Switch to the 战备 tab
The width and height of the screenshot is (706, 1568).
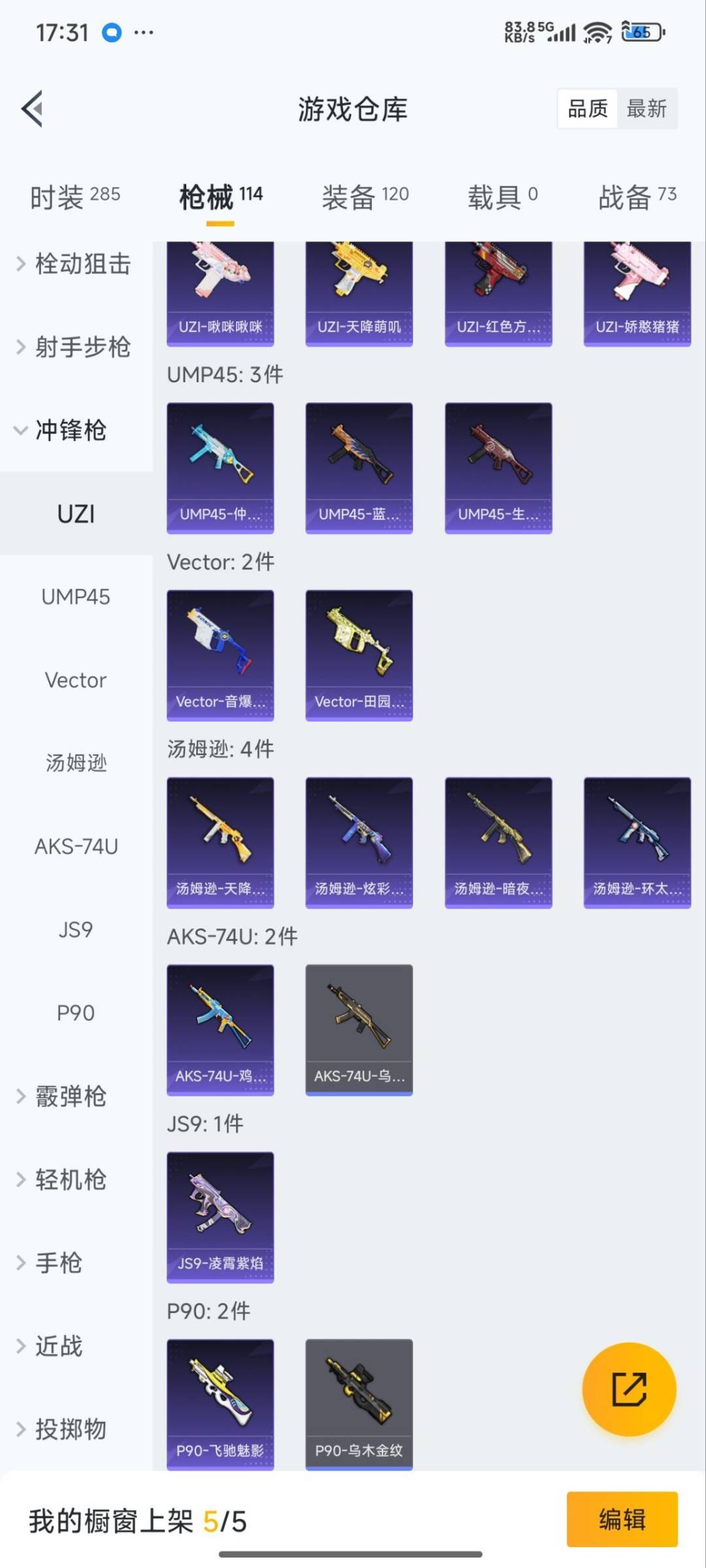637,196
